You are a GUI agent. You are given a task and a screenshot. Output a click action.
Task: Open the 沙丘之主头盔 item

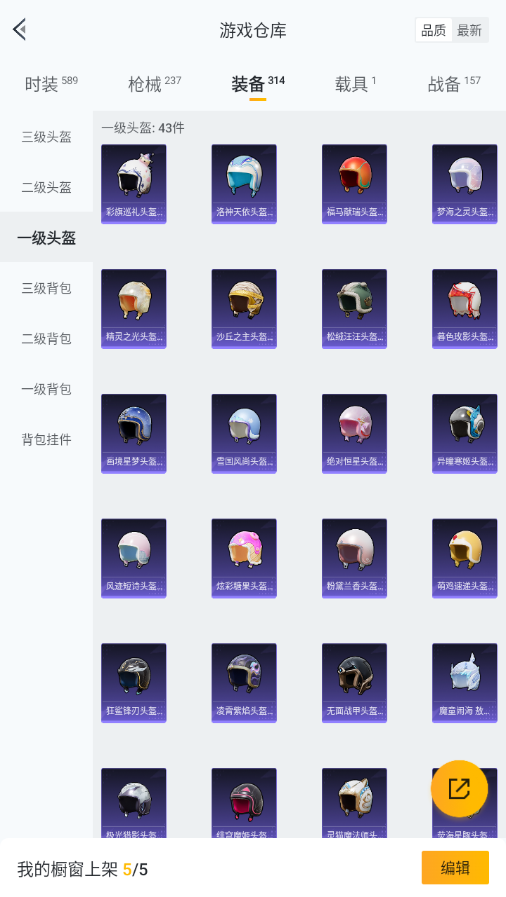coord(244,308)
